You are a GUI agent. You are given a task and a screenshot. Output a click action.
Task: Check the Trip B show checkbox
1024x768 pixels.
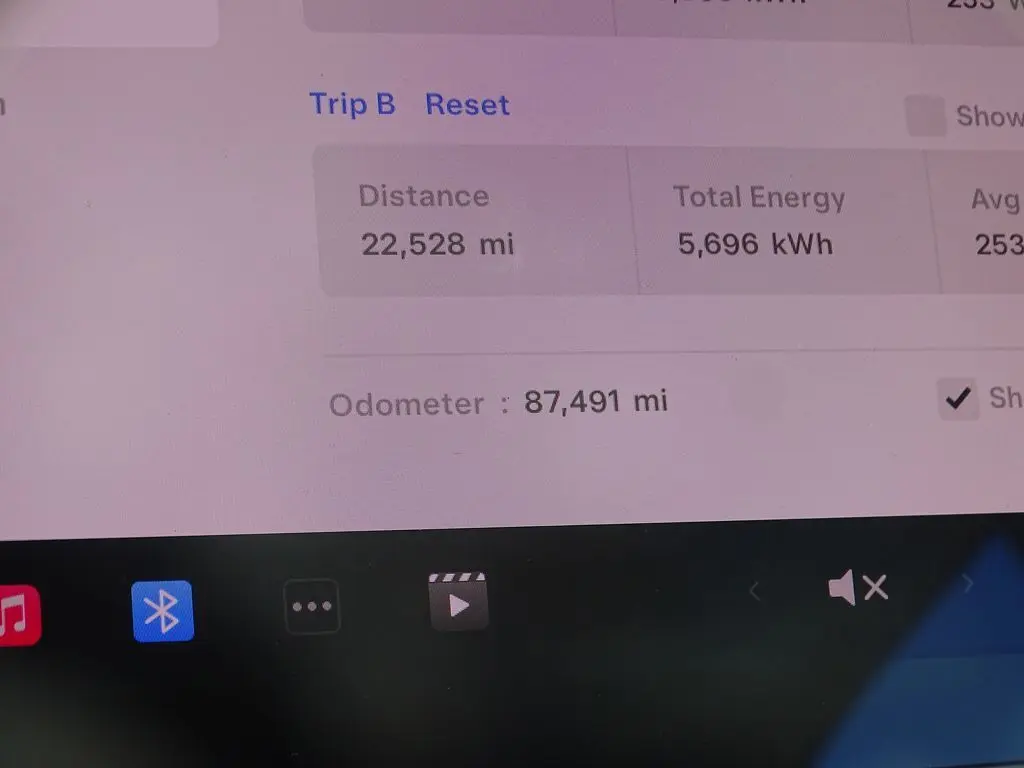(925, 116)
